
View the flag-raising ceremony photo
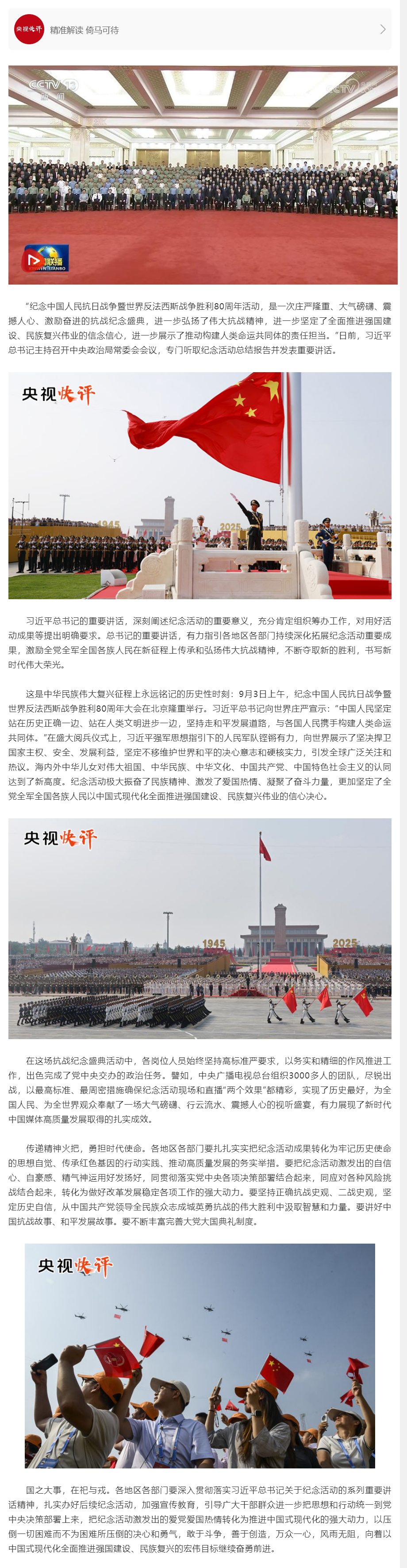[200, 485]
